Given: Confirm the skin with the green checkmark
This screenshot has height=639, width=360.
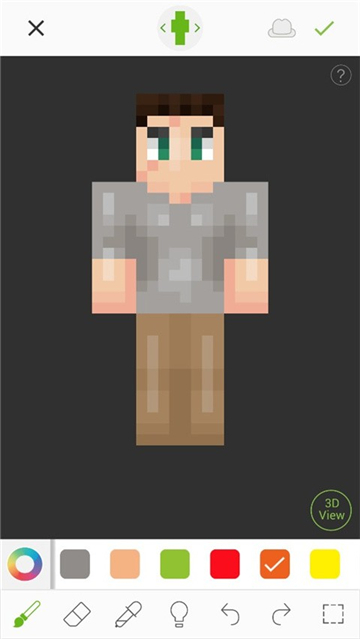Looking at the screenshot, I should [325, 28].
